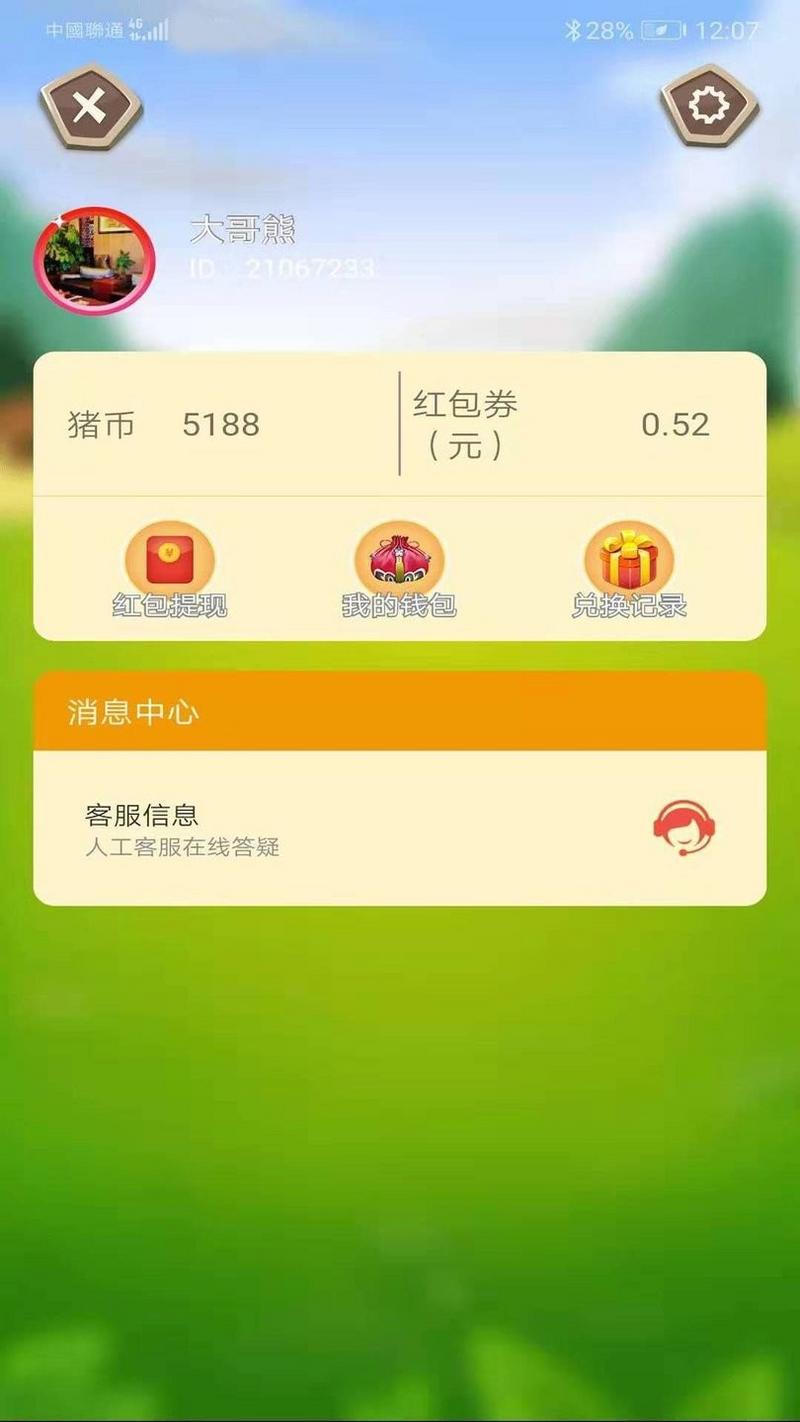Tap the 大哥熊 profile avatar
800x1422 pixels.
(x=95, y=261)
